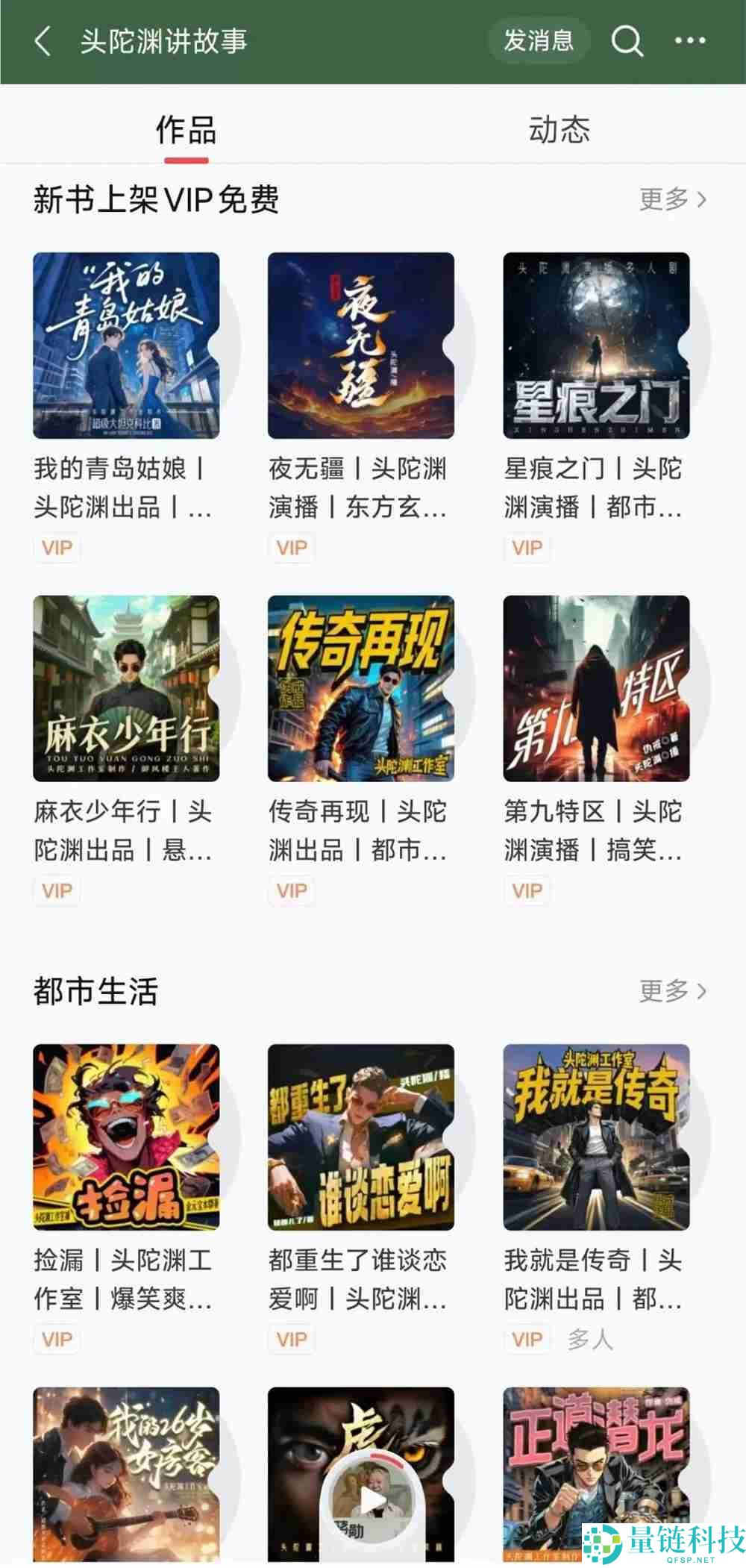This screenshot has height=1568, width=746.
Task: View 更多 for 新书上架VIP免费
Action: point(672,199)
